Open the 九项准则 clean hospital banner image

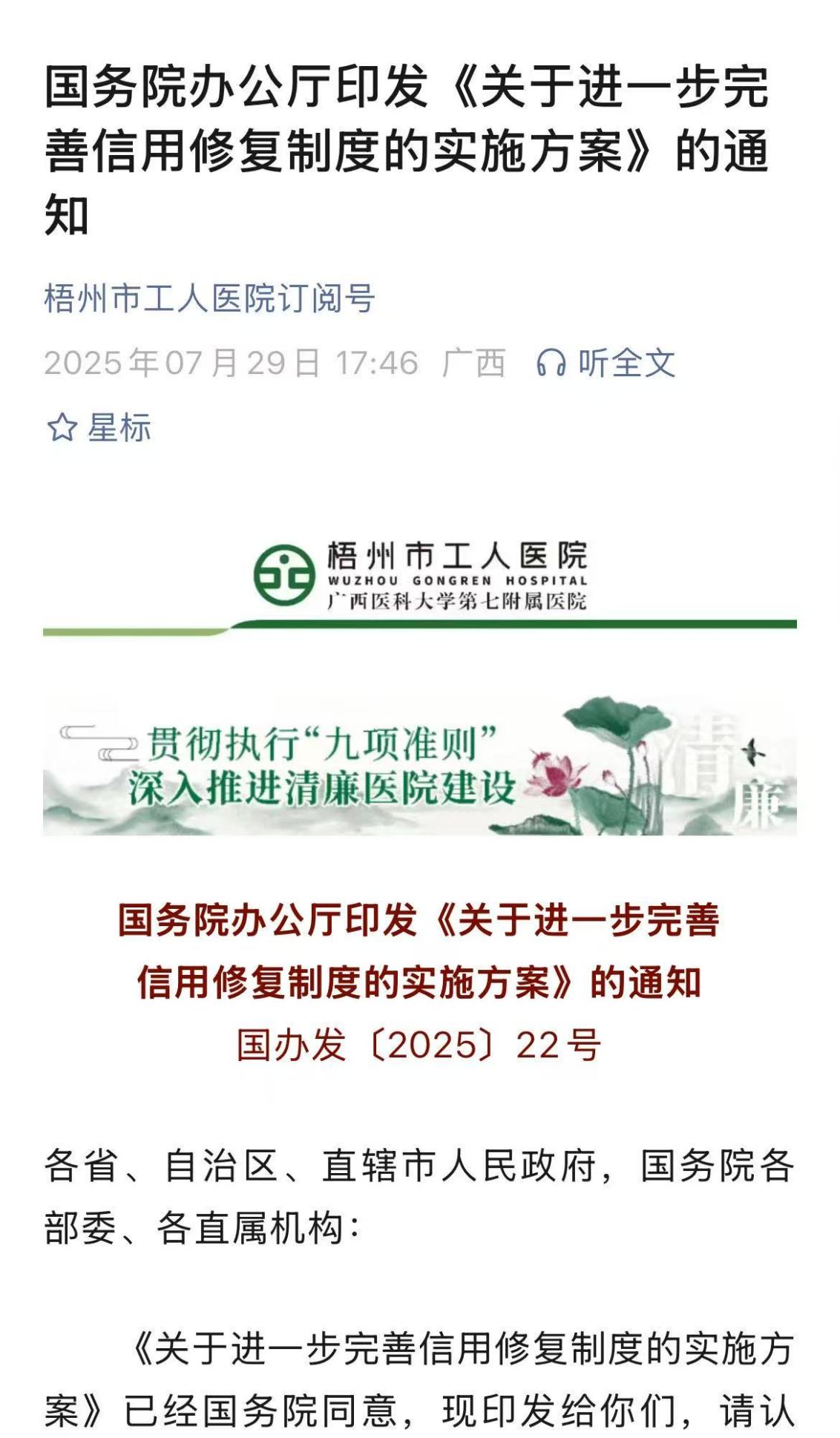(x=419, y=764)
